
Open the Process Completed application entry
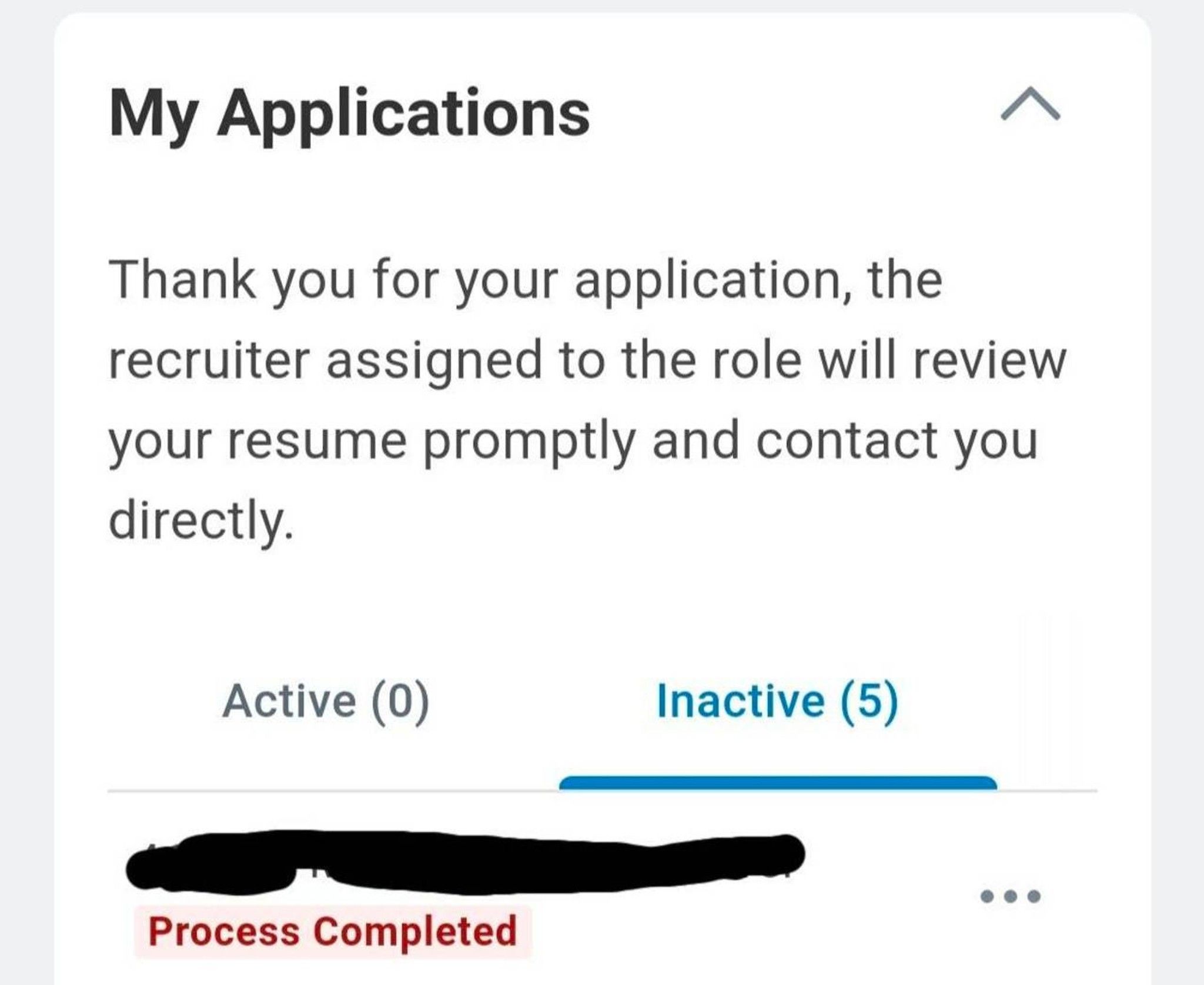coord(333,932)
